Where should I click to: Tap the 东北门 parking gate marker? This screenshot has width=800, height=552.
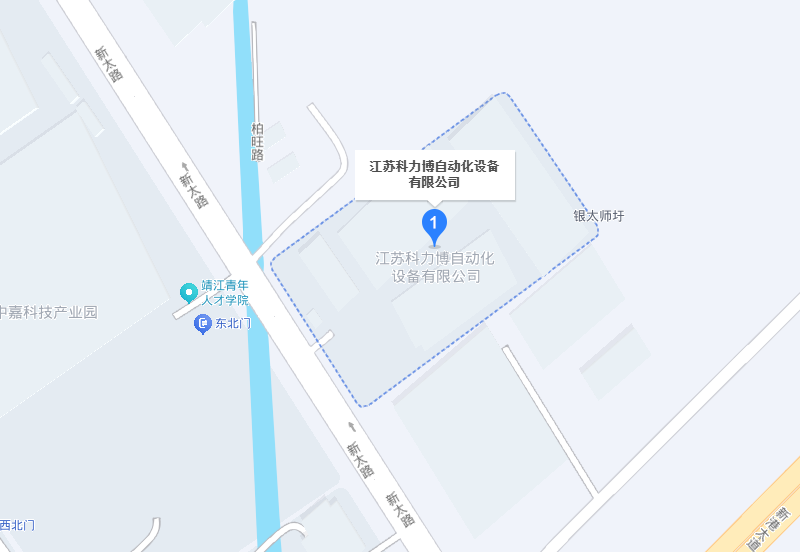[x=203, y=324]
